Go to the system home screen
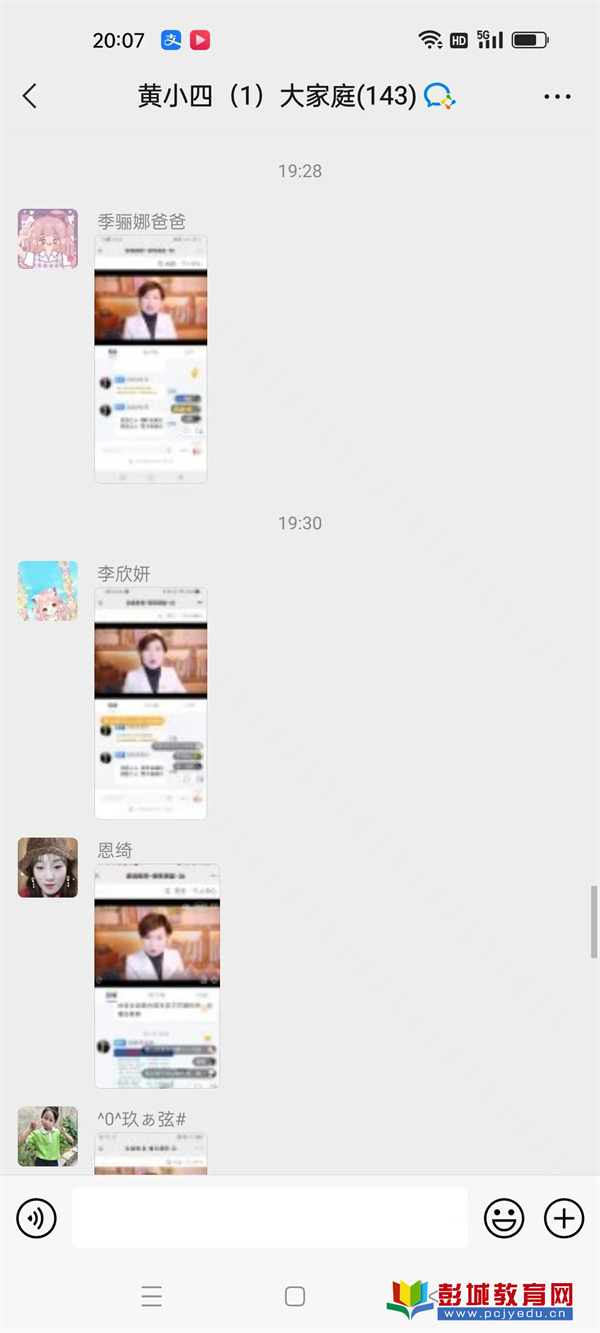Screen dimensions: 600x1333 [295, 1296]
